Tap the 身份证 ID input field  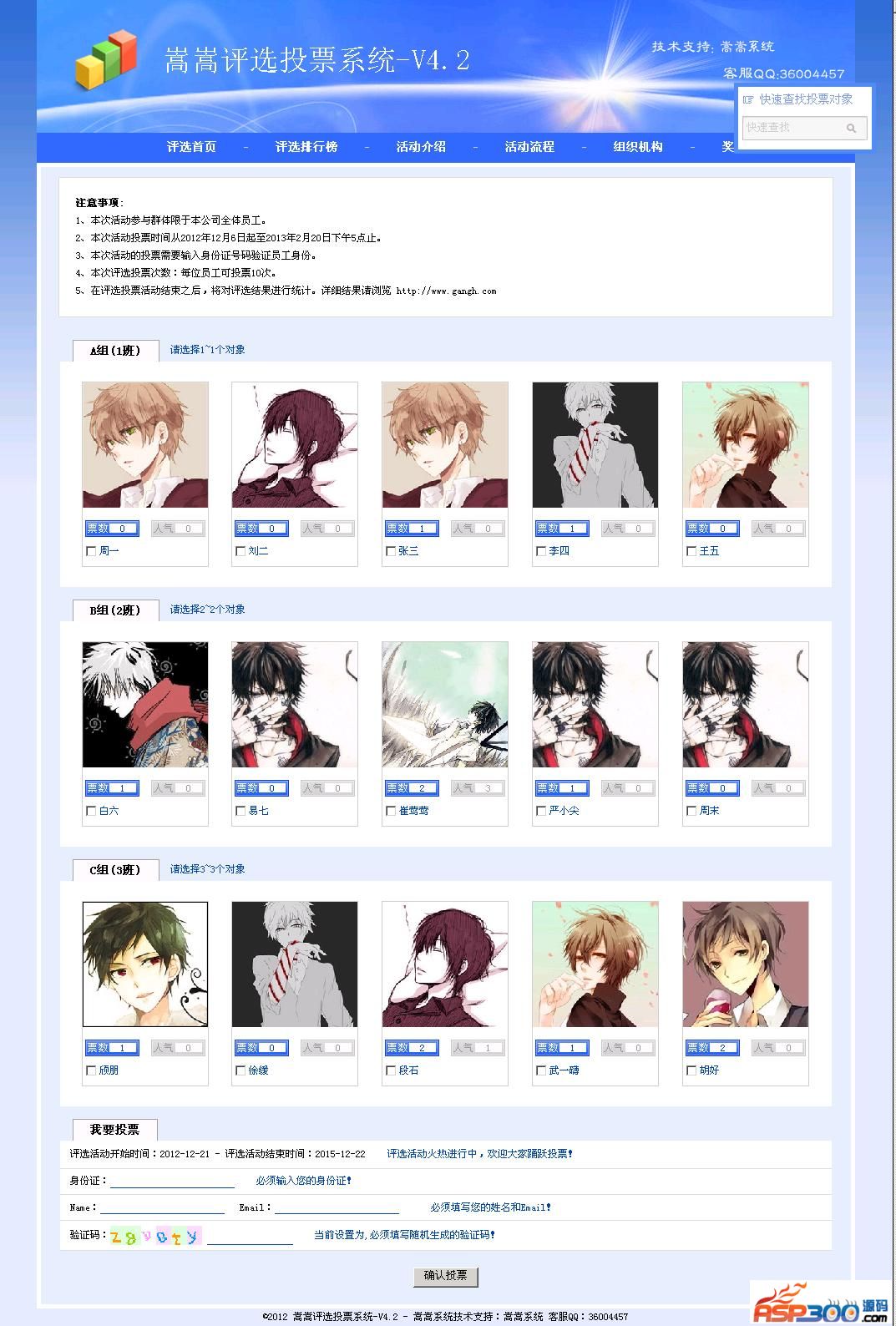172,1181
